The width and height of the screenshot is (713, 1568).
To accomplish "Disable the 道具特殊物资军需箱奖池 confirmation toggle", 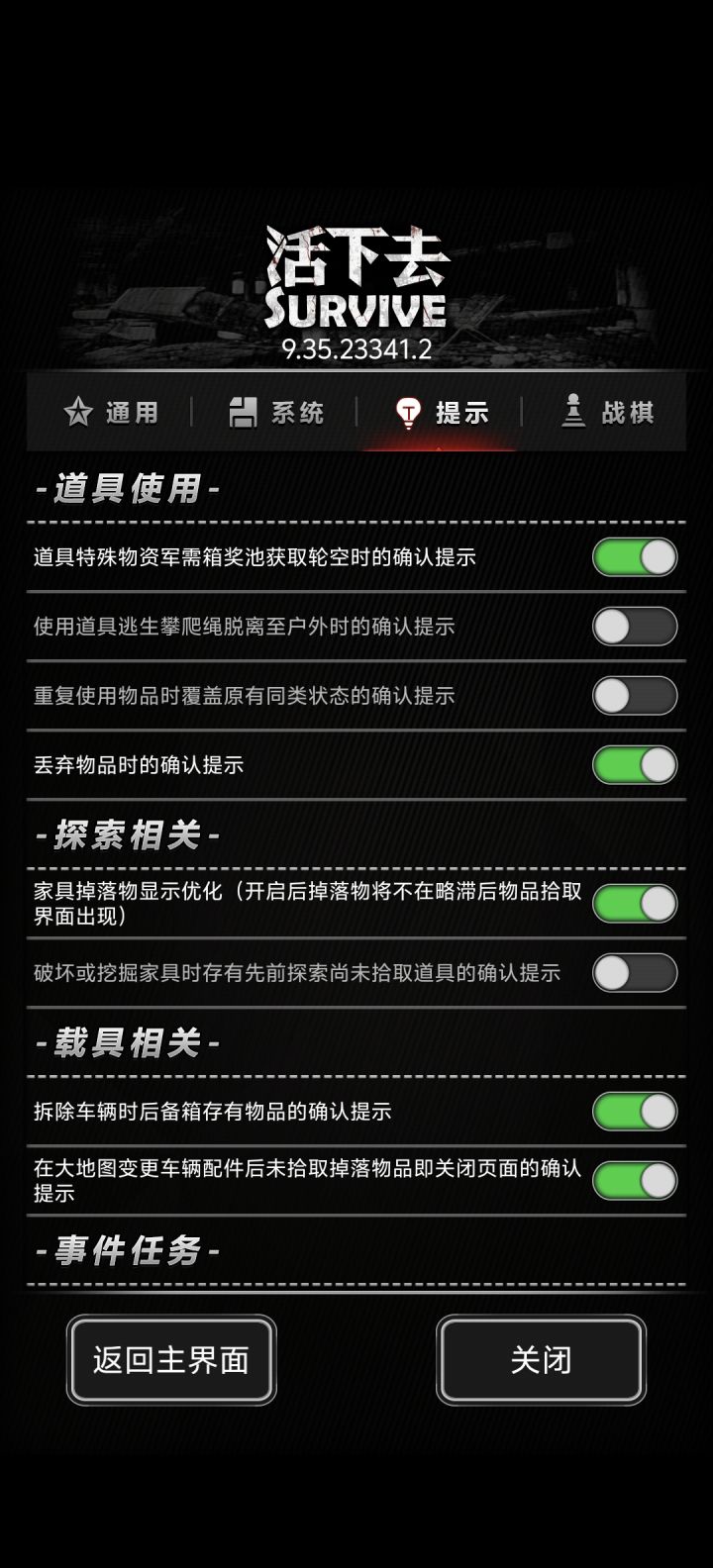I will click(634, 557).
